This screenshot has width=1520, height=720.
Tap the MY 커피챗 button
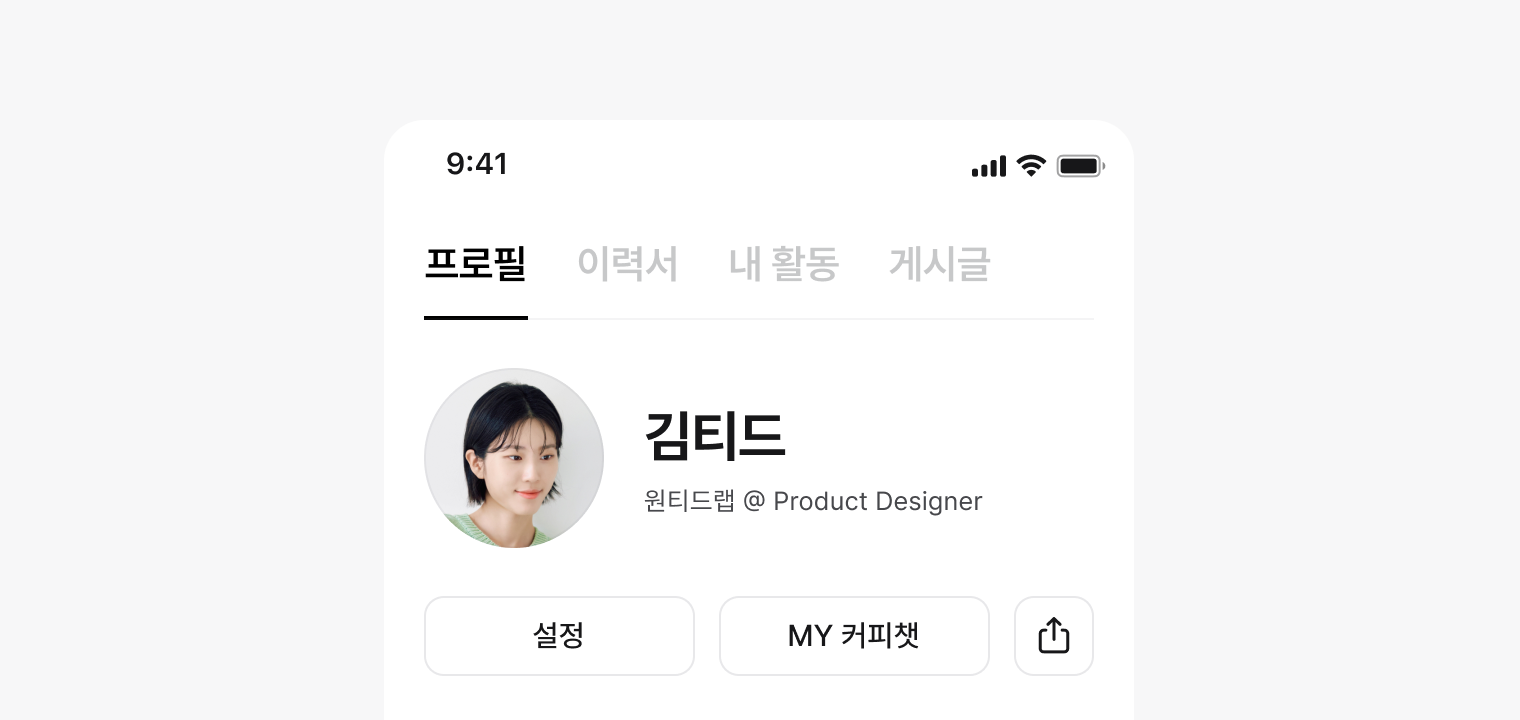point(854,636)
